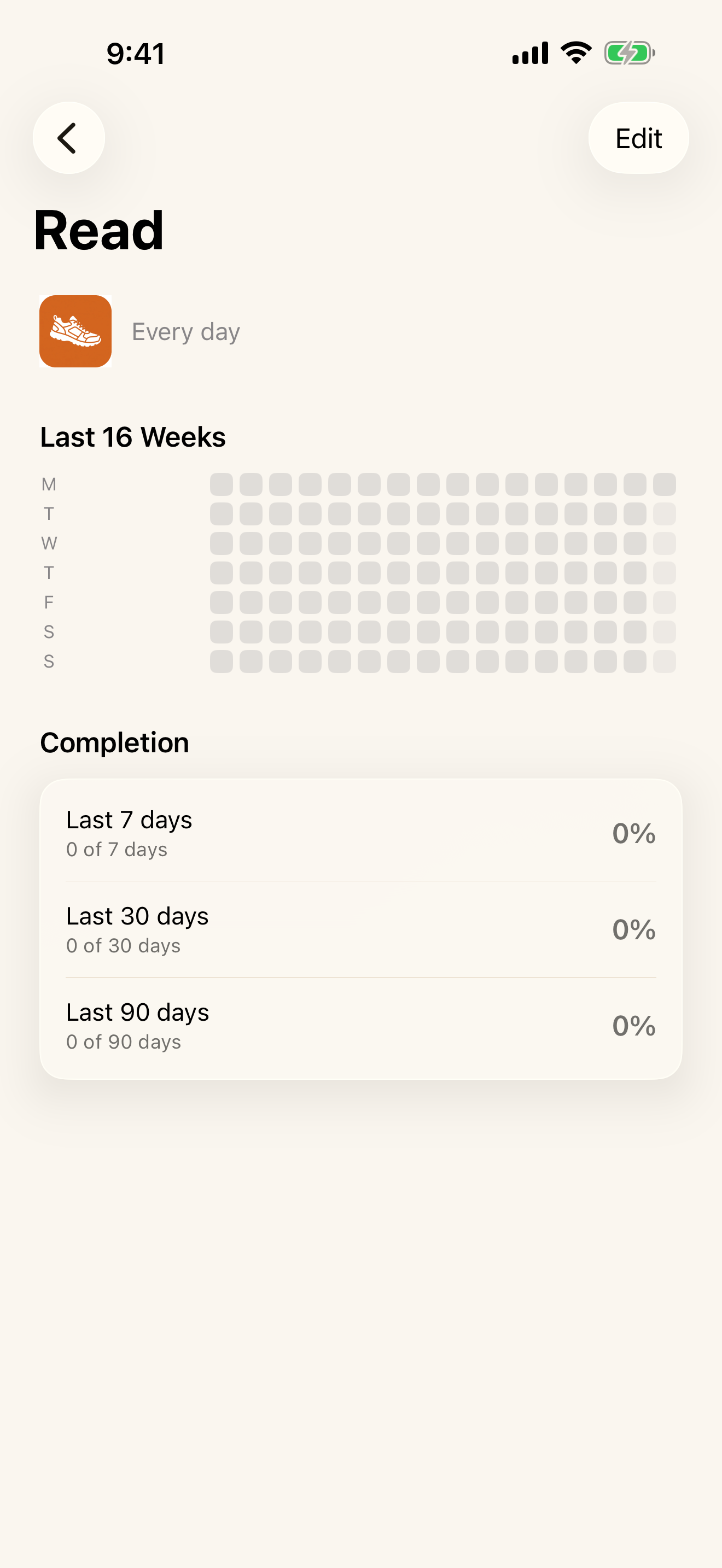Tap the back chevron arrow
722x1568 pixels.
click(x=68, y=138)
